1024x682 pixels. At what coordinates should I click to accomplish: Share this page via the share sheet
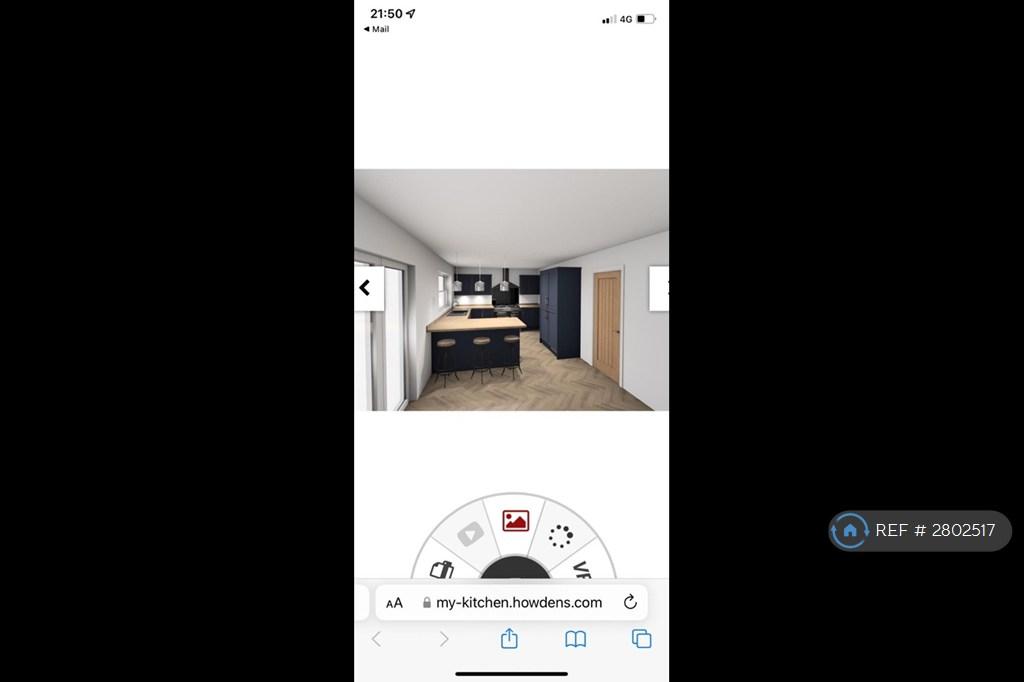coord(509,639)
